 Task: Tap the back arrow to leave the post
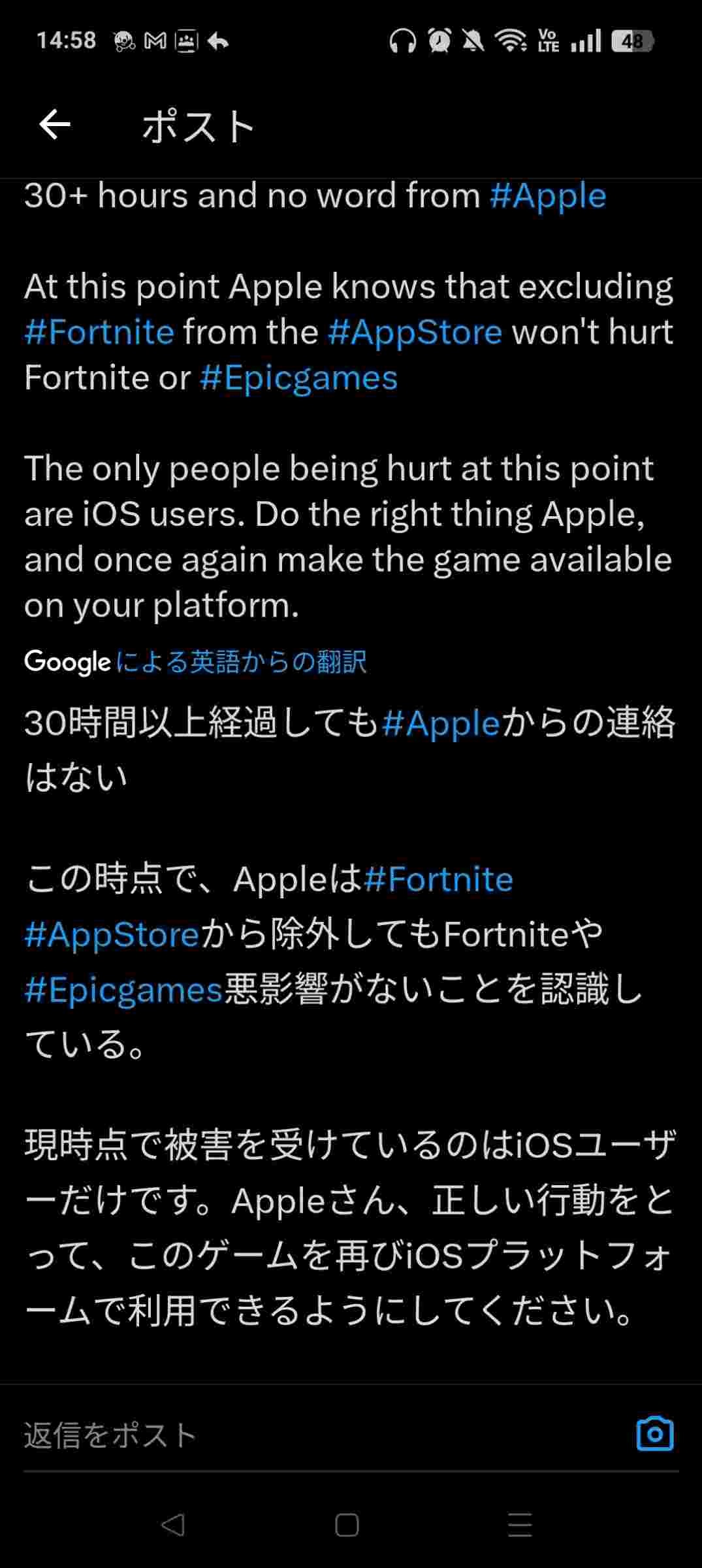tap(56, 126)
